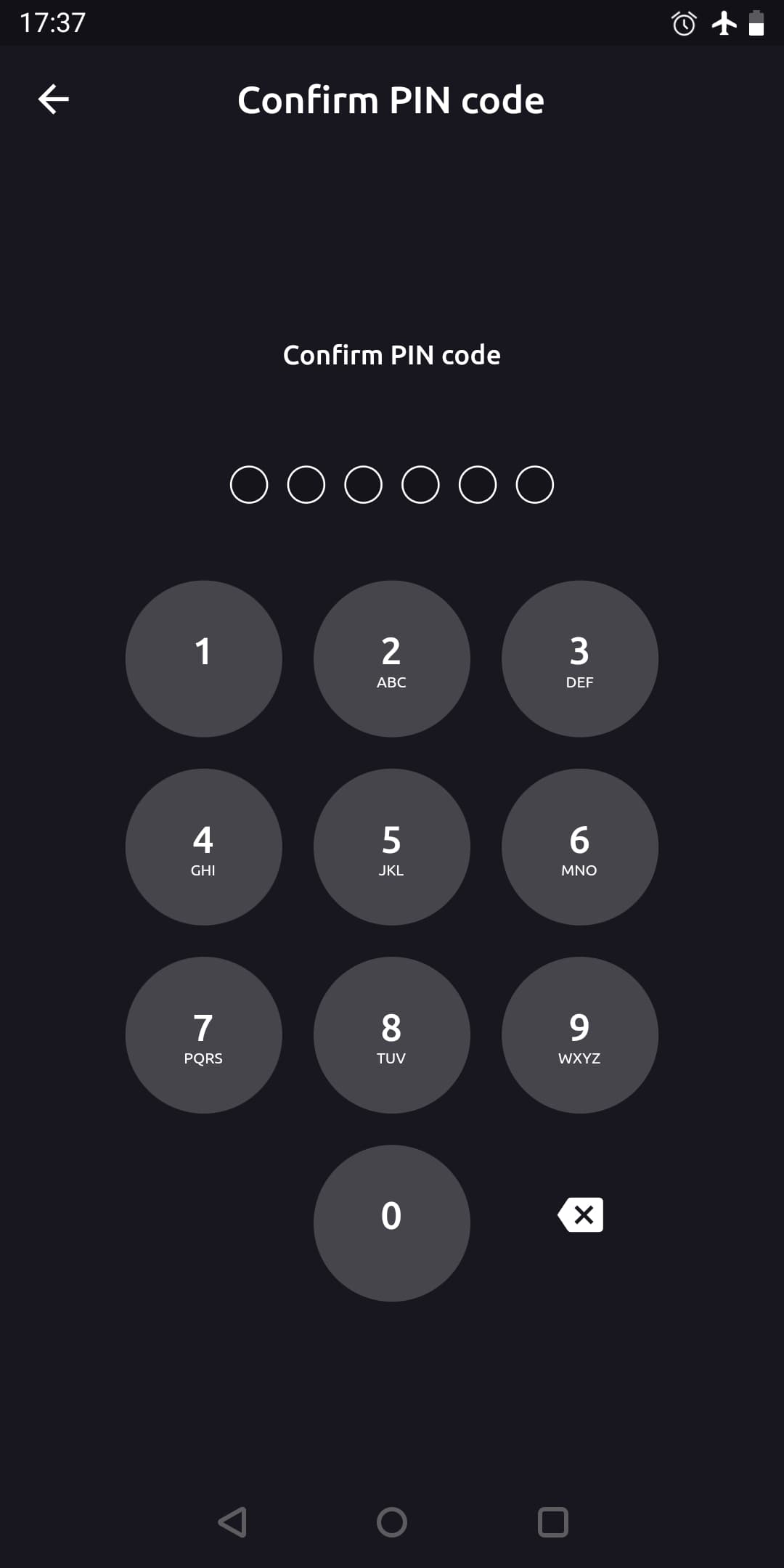This screenshot has width=784, height=1568.
Task: Tap the 2 ABC key
Action: click(391, 658)
